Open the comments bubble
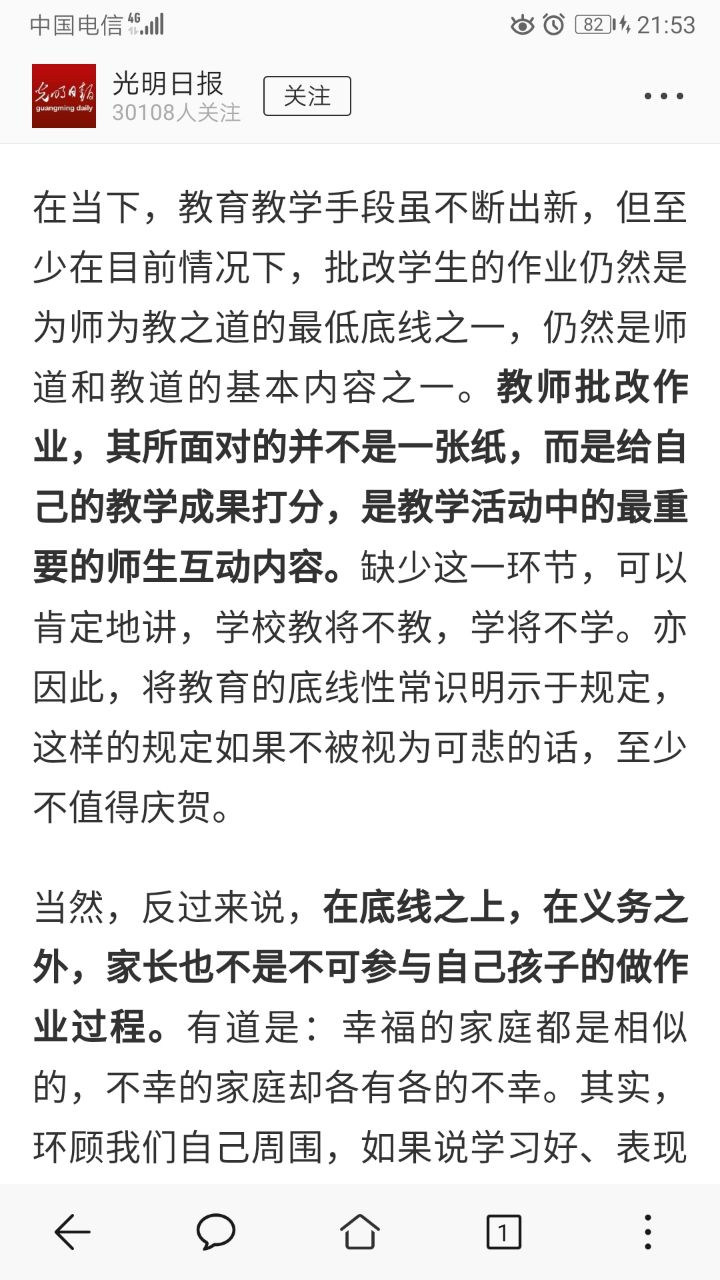 (x=215, y=1232)
